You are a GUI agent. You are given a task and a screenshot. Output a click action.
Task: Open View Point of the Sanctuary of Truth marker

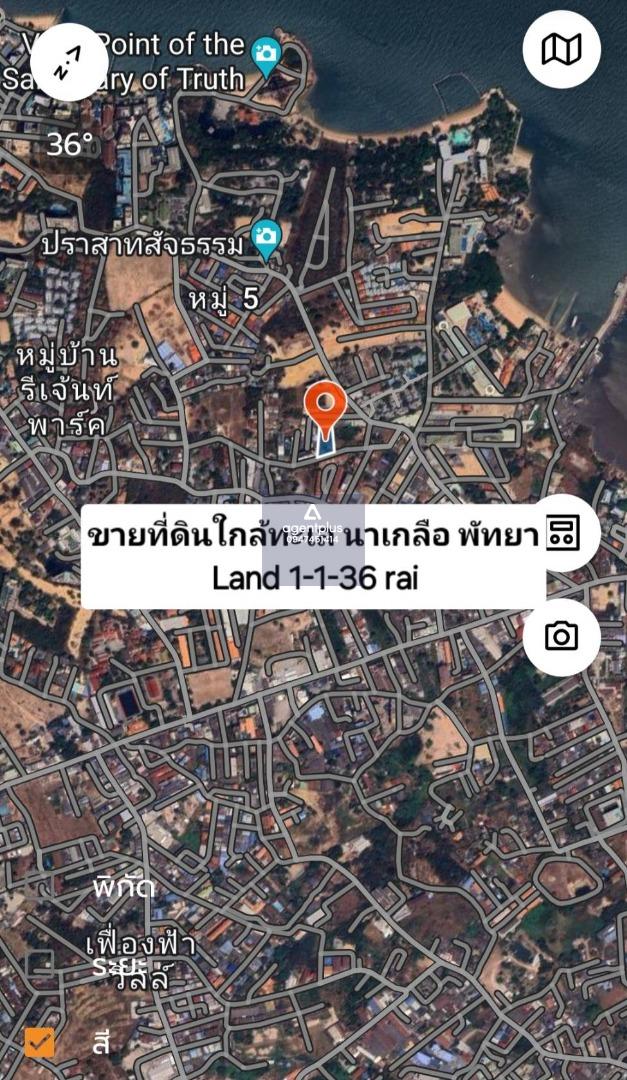[x=266, y=57]
